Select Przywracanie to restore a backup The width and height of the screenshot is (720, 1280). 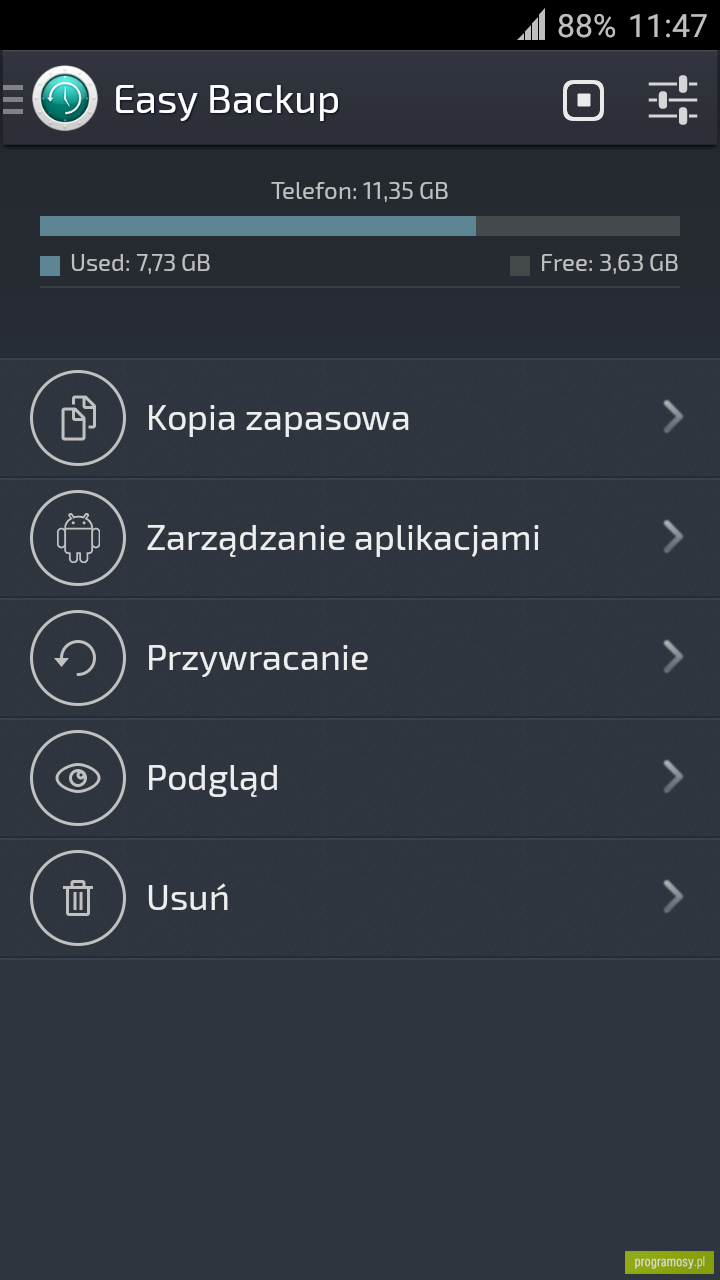[360, 658]
